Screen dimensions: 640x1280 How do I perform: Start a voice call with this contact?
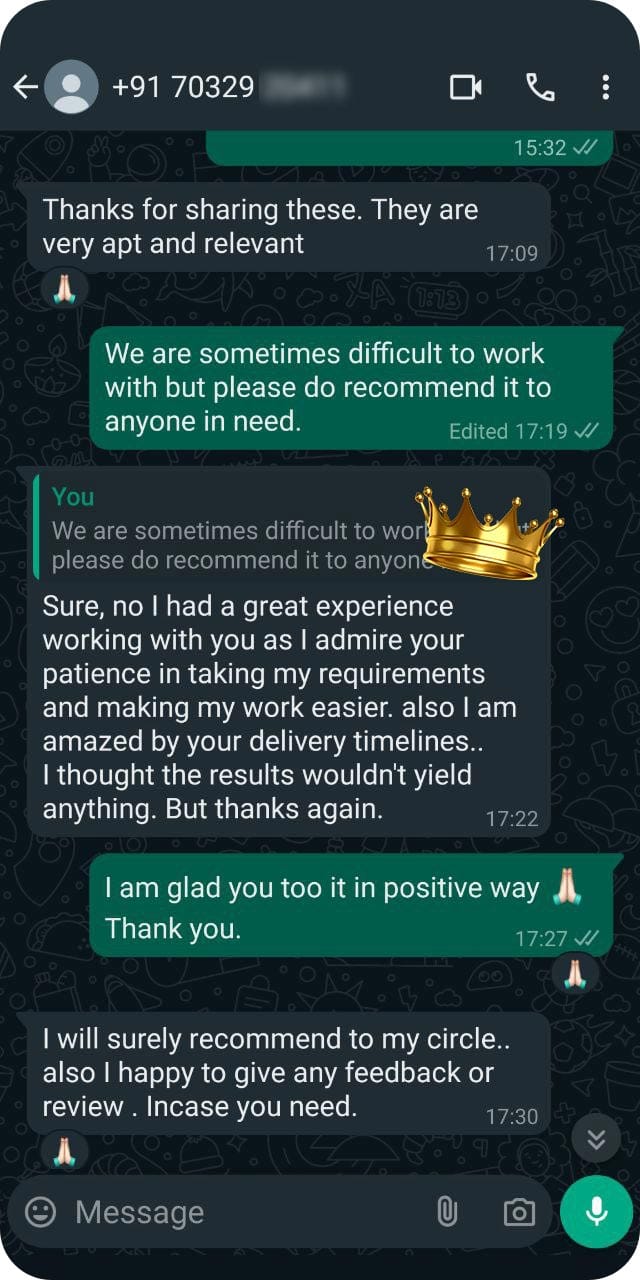(540, 88)
